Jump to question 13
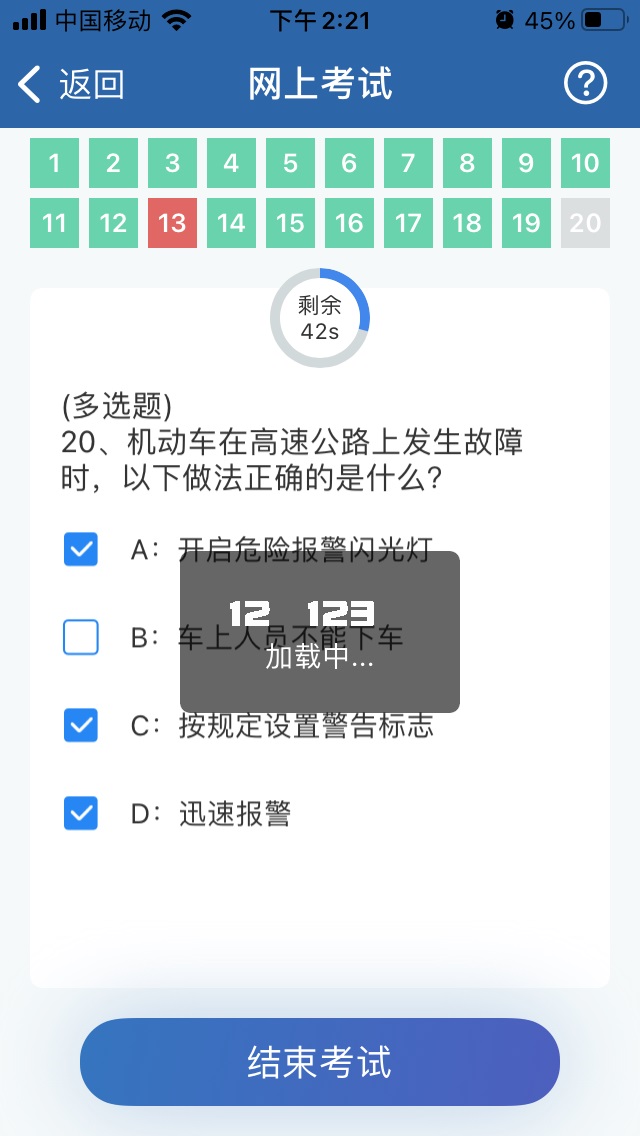Viewport: 640px width, 1136px height. tap(173, 223)
